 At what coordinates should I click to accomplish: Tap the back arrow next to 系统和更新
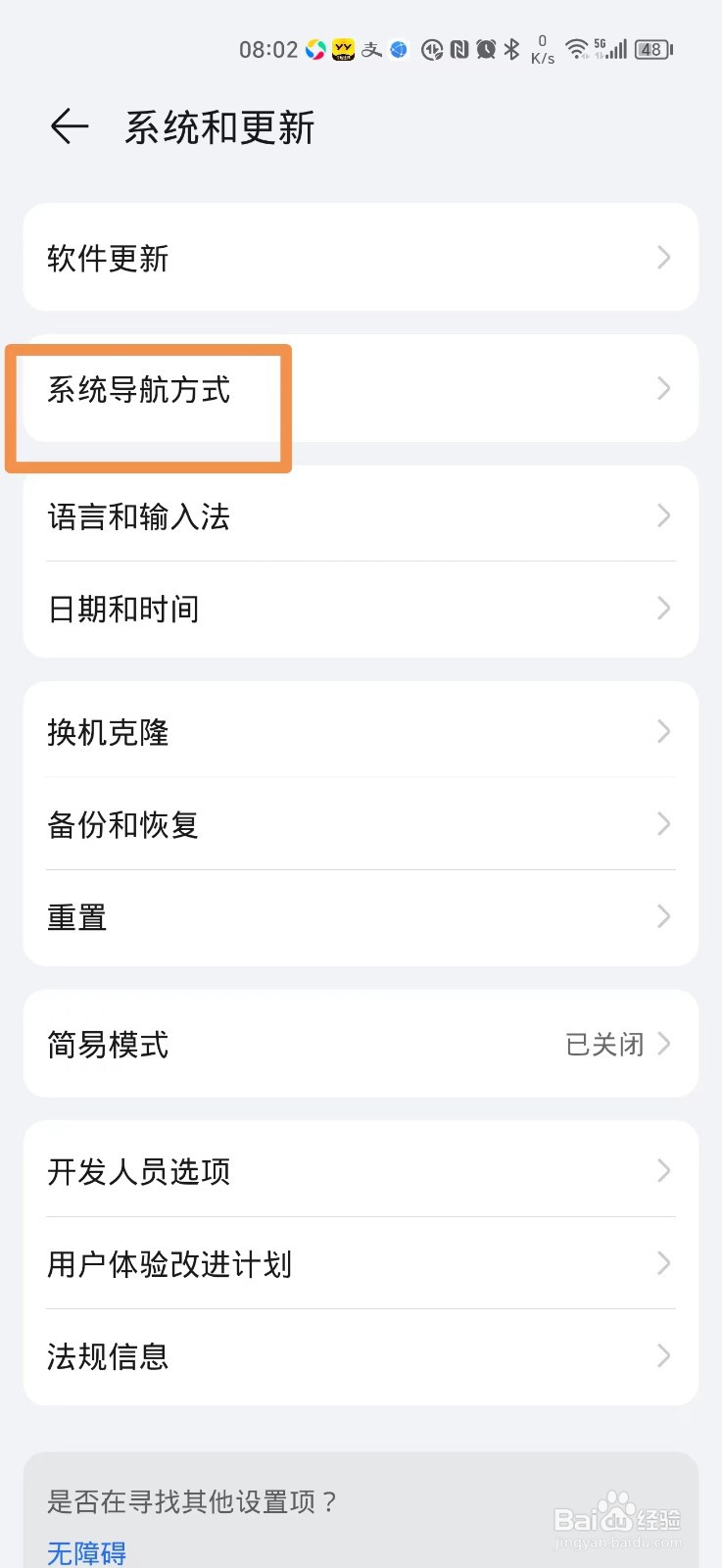pos(68,126)
